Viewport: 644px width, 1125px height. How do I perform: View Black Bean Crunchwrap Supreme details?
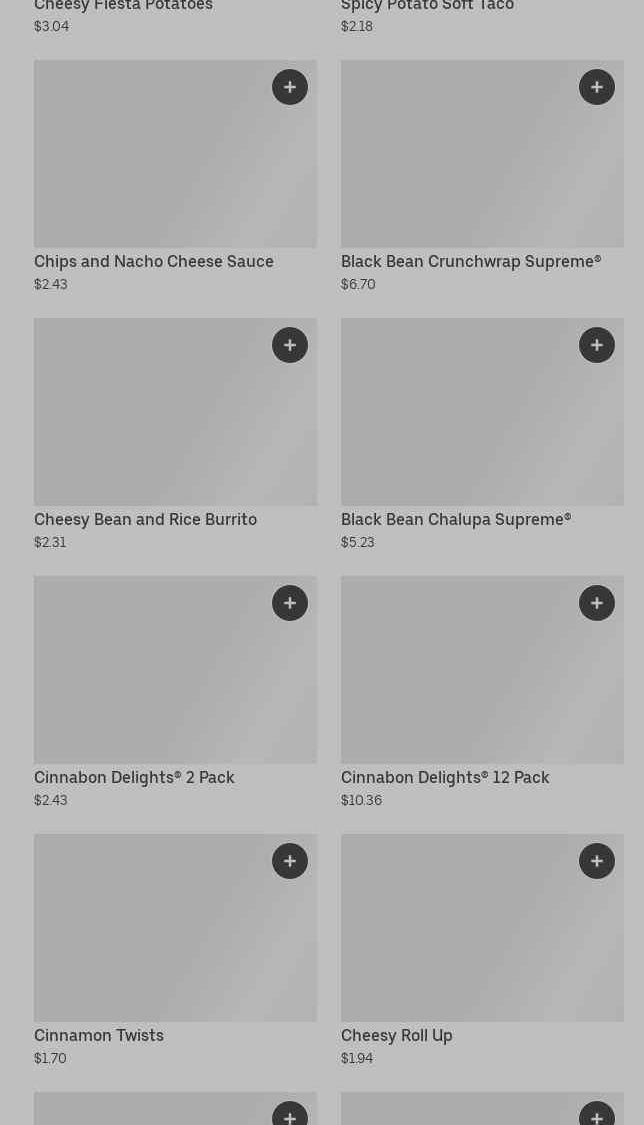[482, 176]
